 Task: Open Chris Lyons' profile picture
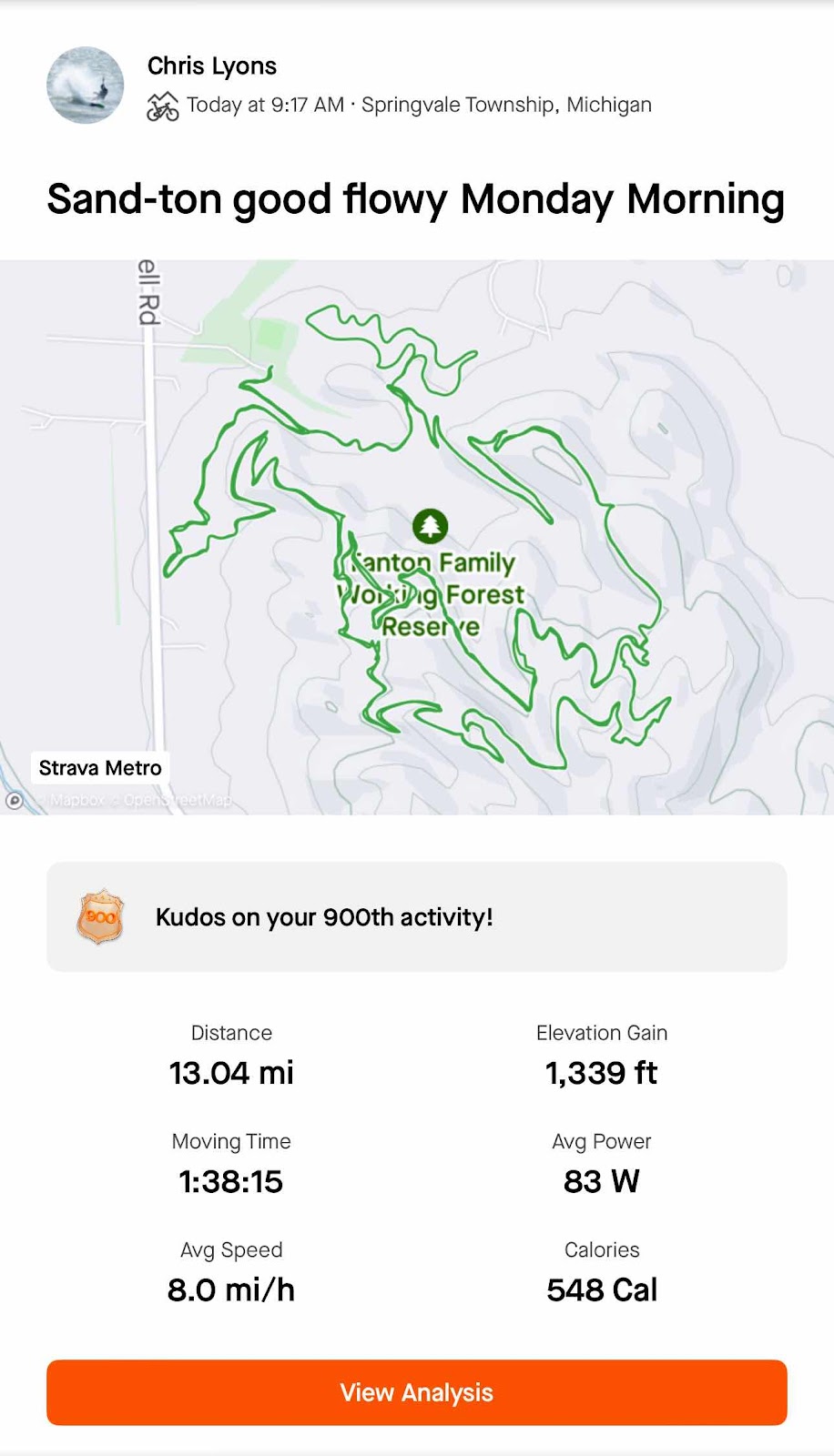[86, 86]
